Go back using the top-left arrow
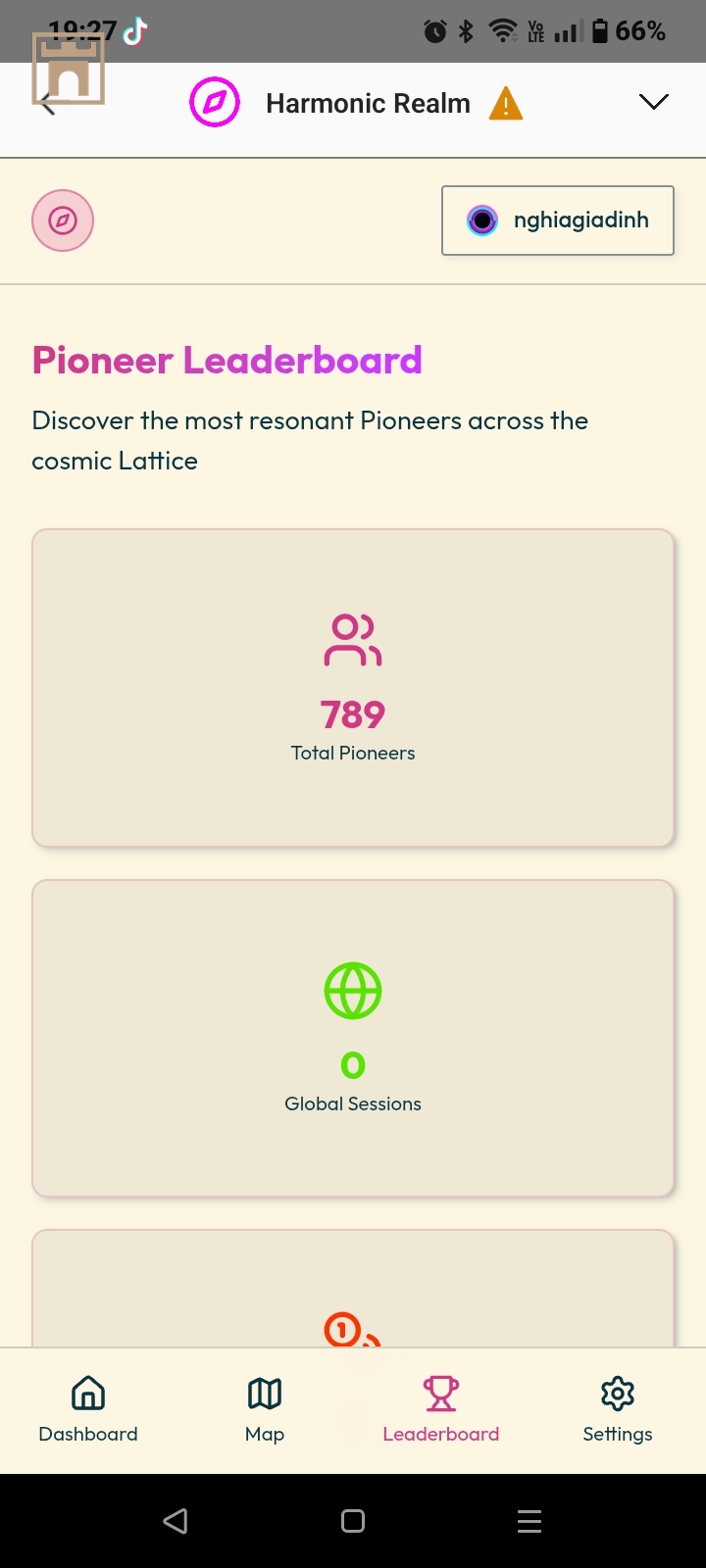The image size is (706, 1568). click(47, 104)
